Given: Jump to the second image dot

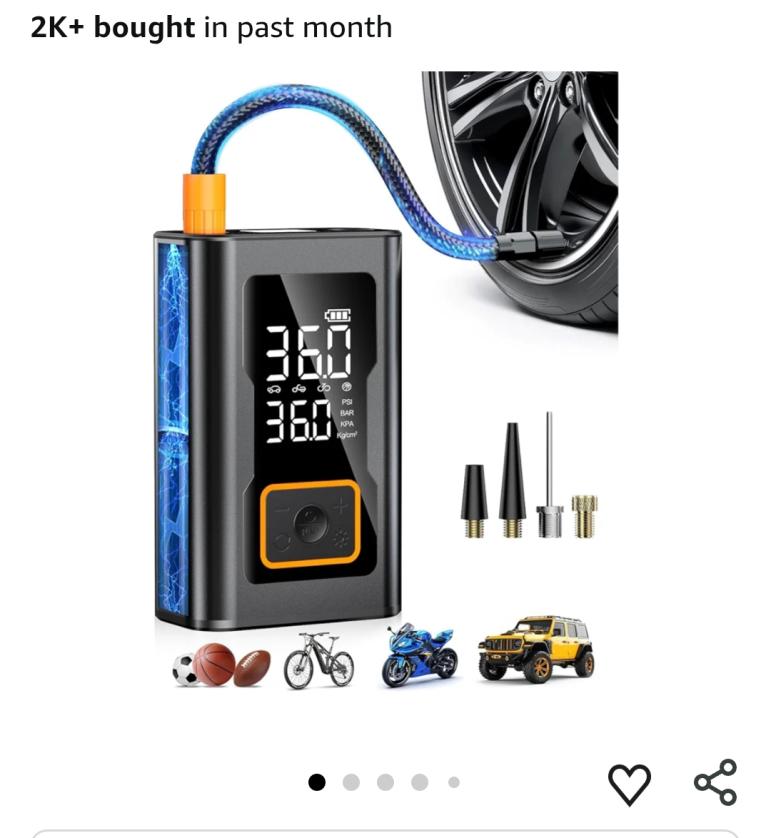Looking at the screenshot, I should pyautogui.click(x=351, y=782).
